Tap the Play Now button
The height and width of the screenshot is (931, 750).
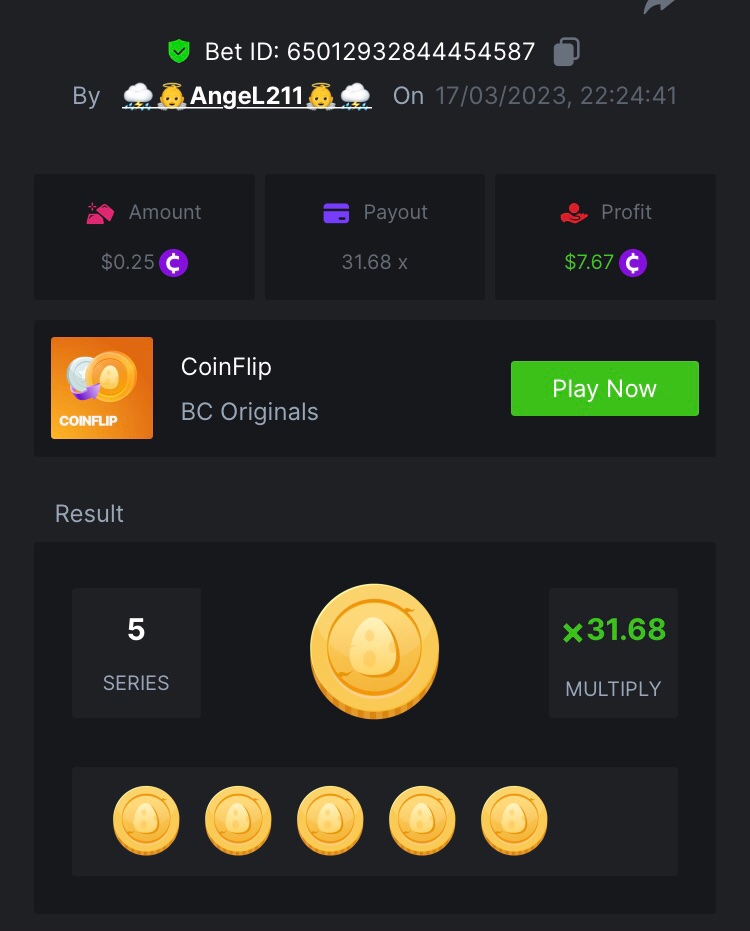pos(604,389)
